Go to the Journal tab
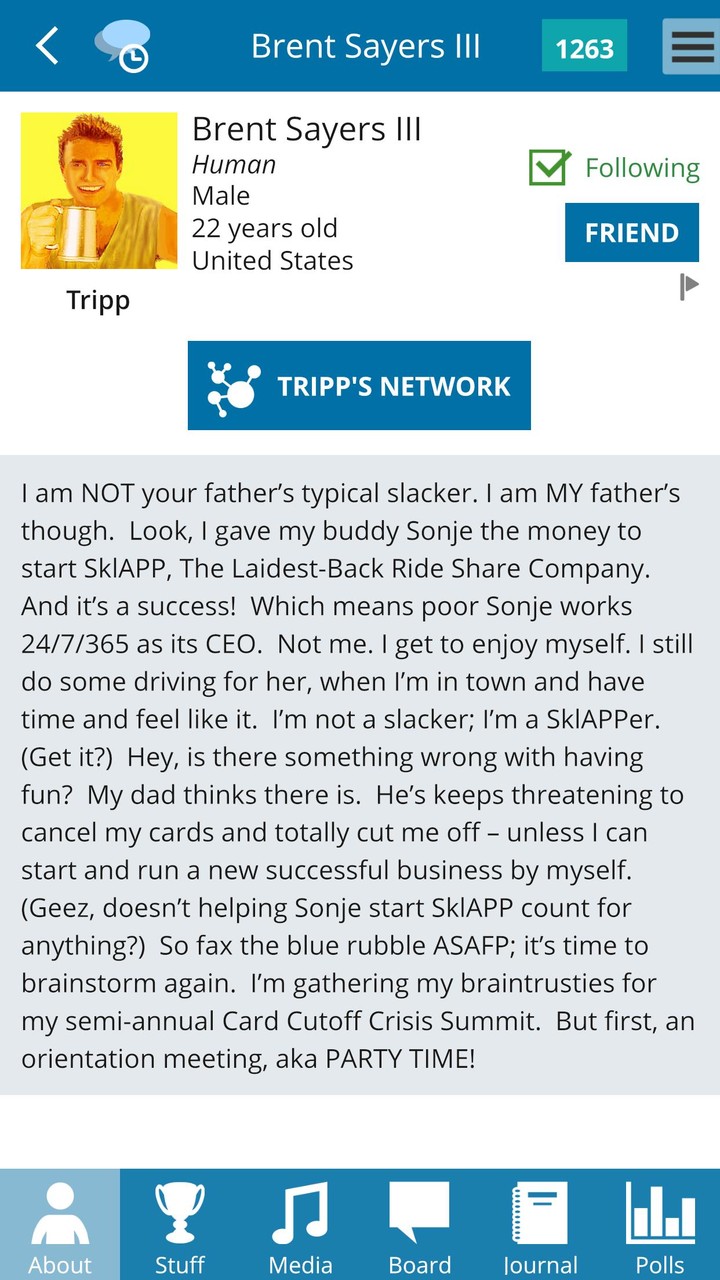 540,1225
